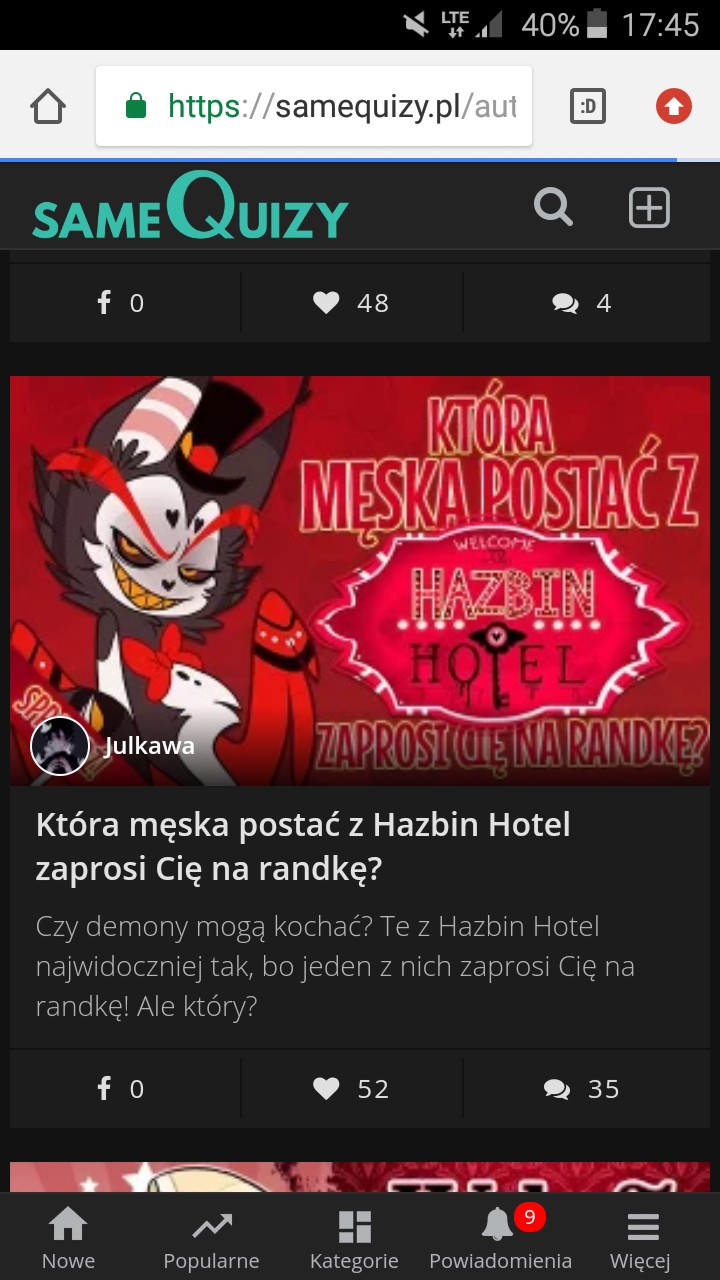Open quiz title Która męska postać z Hazbin Hotel

303,847
